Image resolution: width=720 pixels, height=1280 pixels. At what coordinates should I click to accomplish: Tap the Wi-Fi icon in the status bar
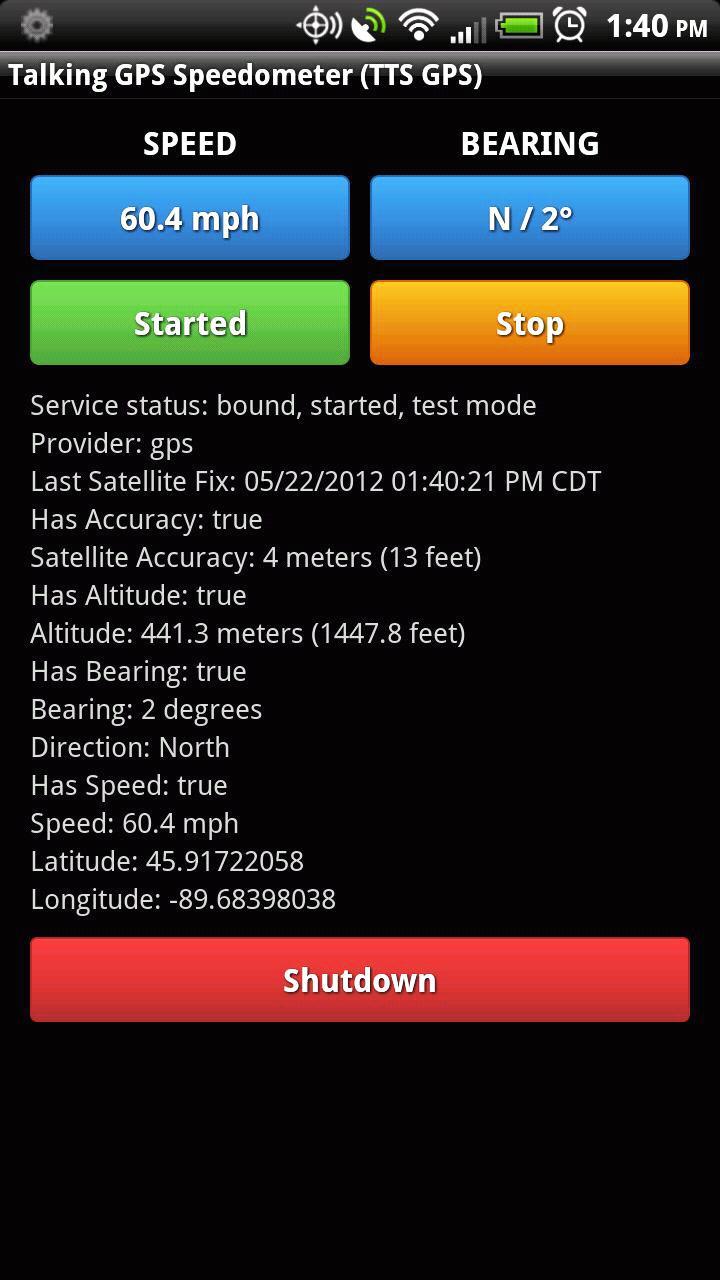(x=418, y=27)
